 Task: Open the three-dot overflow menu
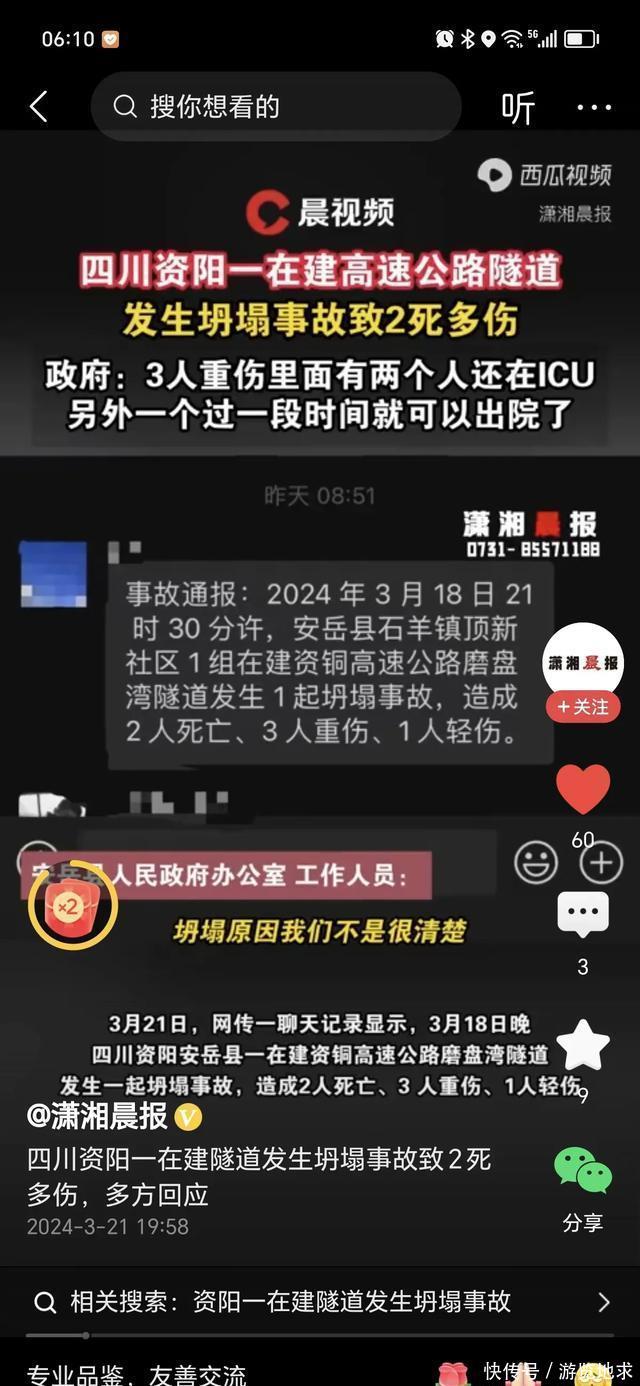point(593,108)
